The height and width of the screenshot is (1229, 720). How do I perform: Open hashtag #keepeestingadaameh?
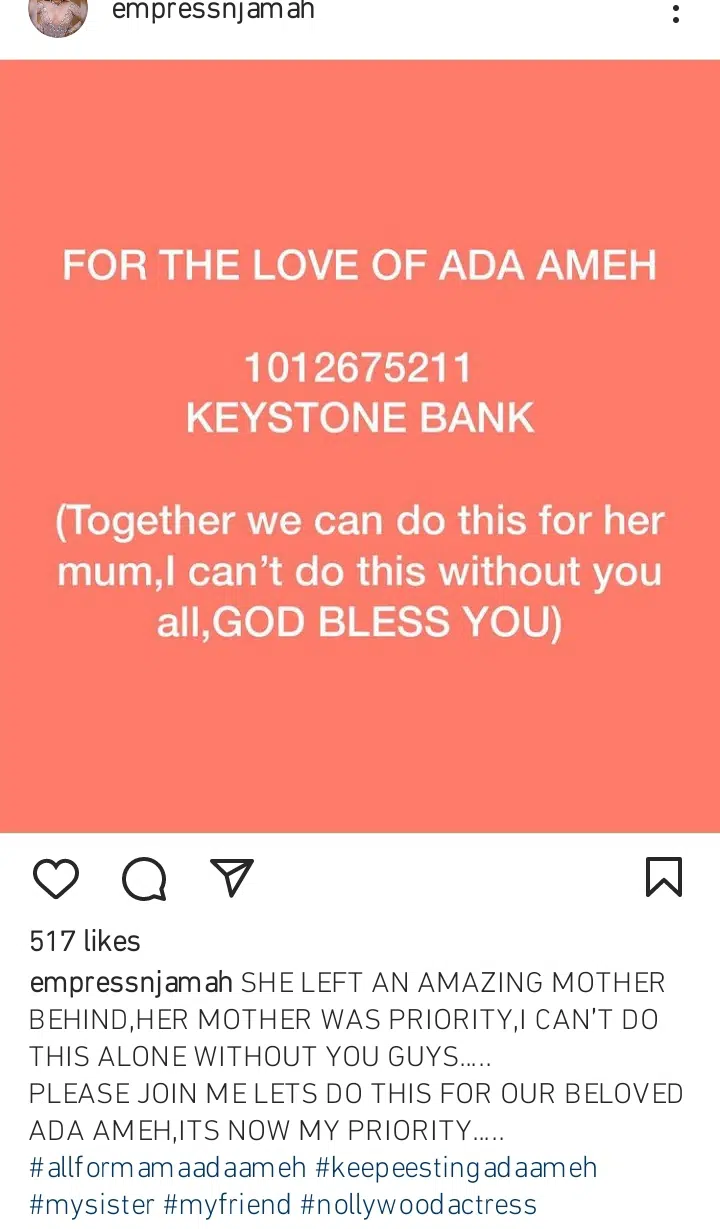point(456,1168)
